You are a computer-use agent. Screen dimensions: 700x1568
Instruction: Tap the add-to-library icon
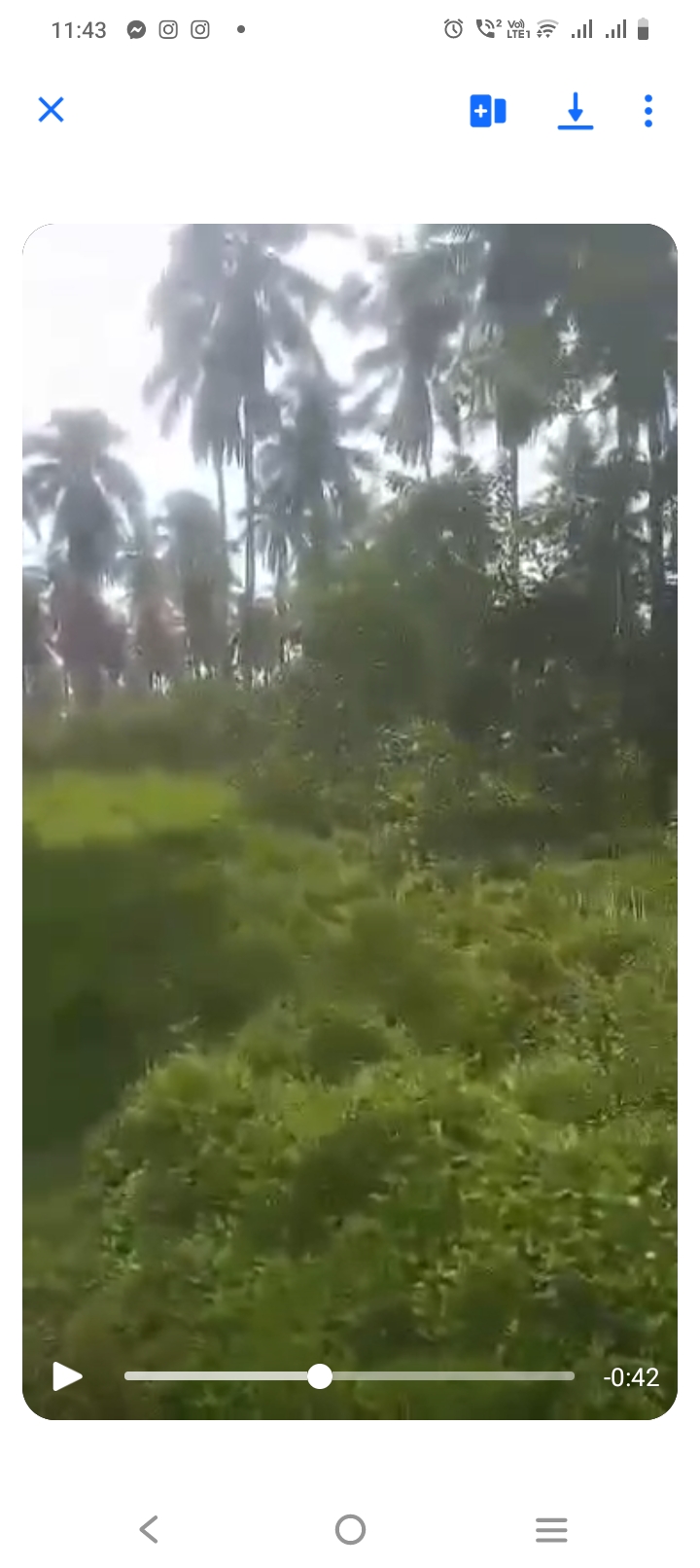coord(488,111)
